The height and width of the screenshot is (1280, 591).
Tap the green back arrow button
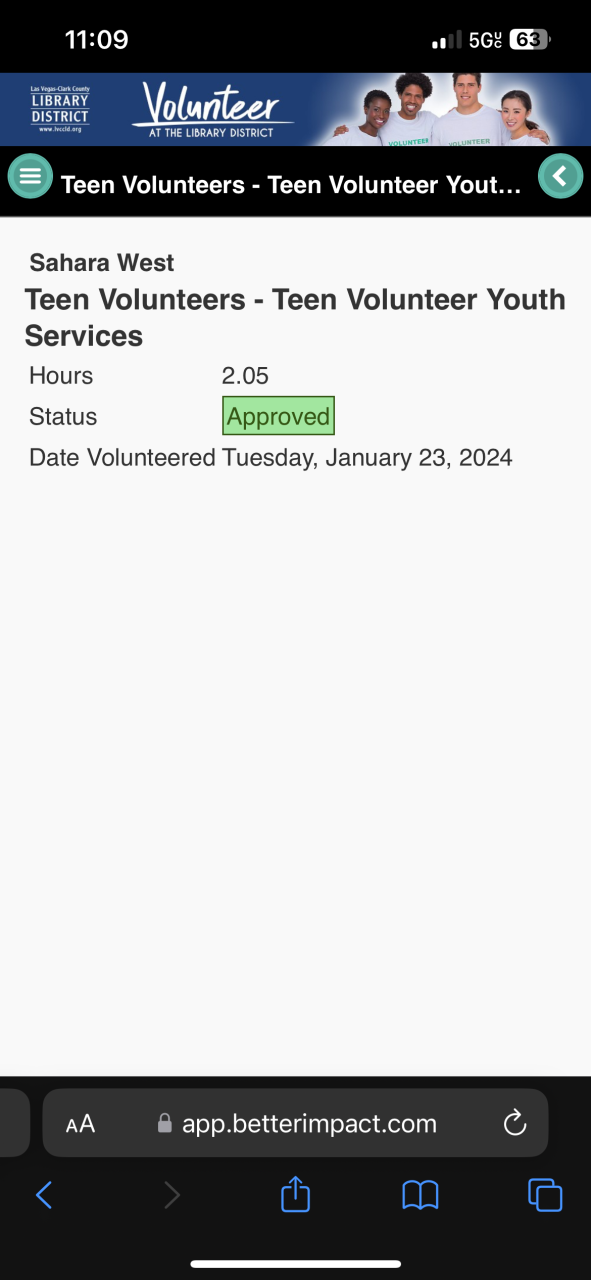click(560, 177)
